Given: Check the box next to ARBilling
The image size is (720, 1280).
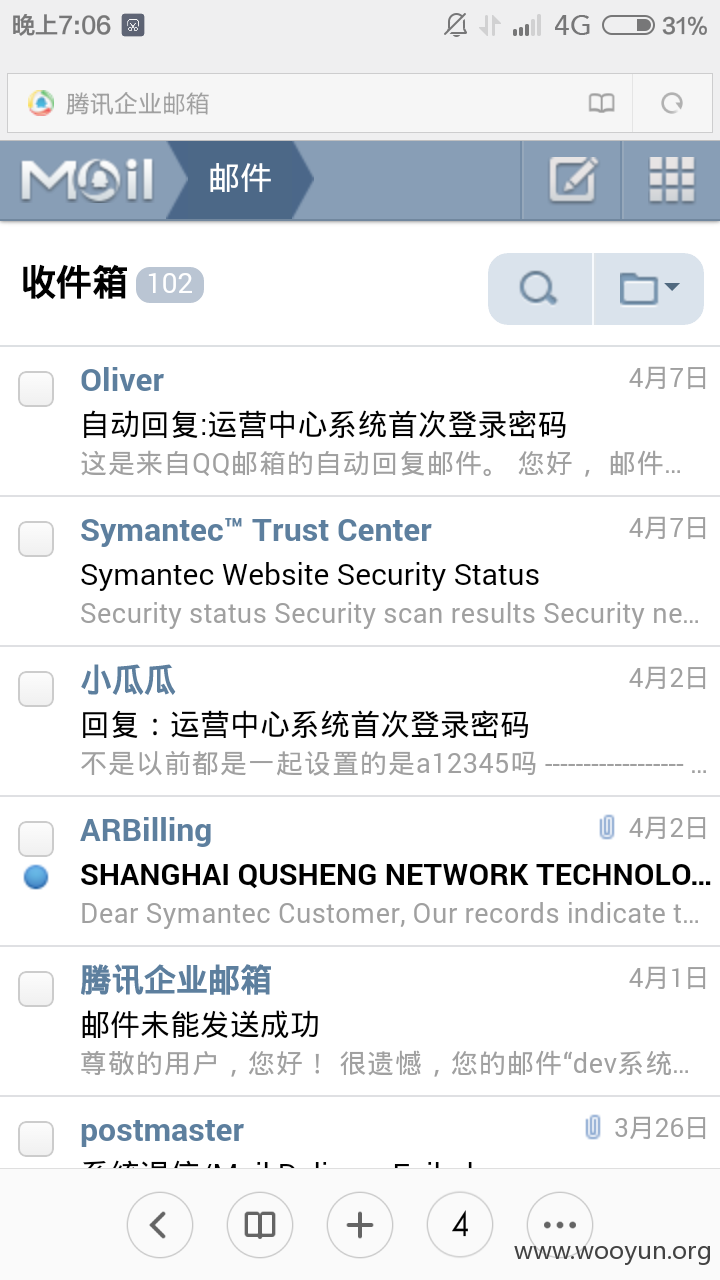Looking at the screenshot, I should pyautogui.click(x=36, y=839).
